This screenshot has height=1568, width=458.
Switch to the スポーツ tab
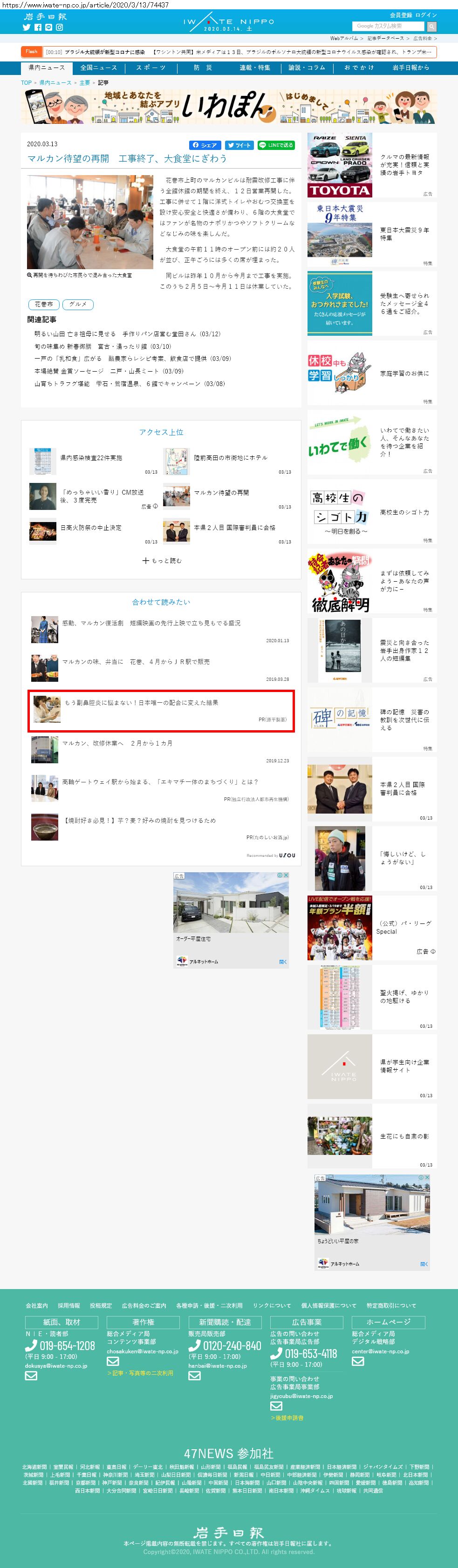[x=151, y=68]
